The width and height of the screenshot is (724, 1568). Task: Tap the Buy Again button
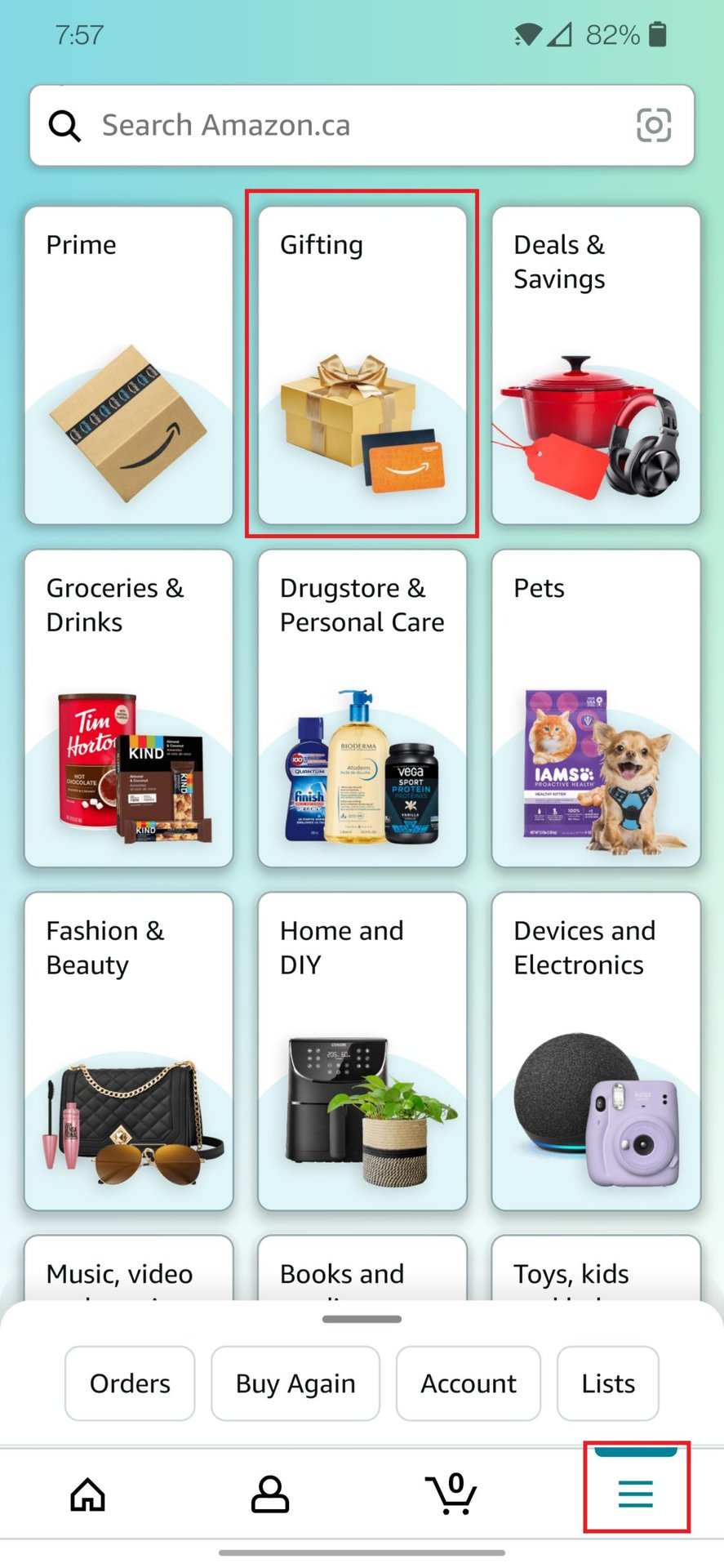click(295, 1383)
